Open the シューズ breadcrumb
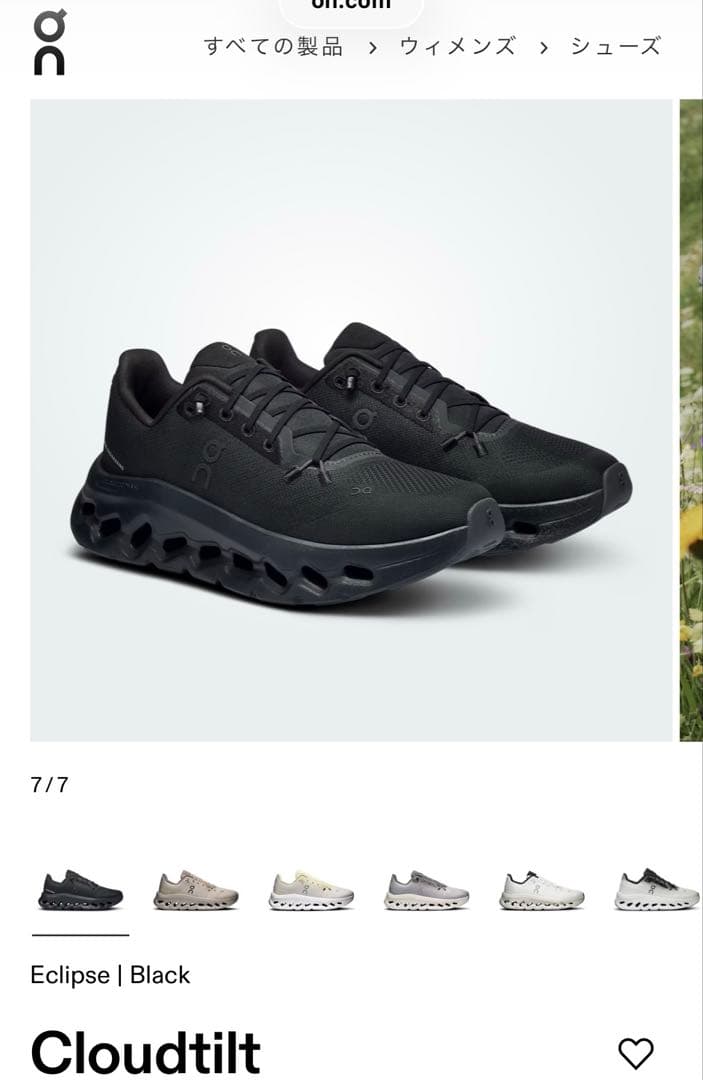 click(615, 46)
